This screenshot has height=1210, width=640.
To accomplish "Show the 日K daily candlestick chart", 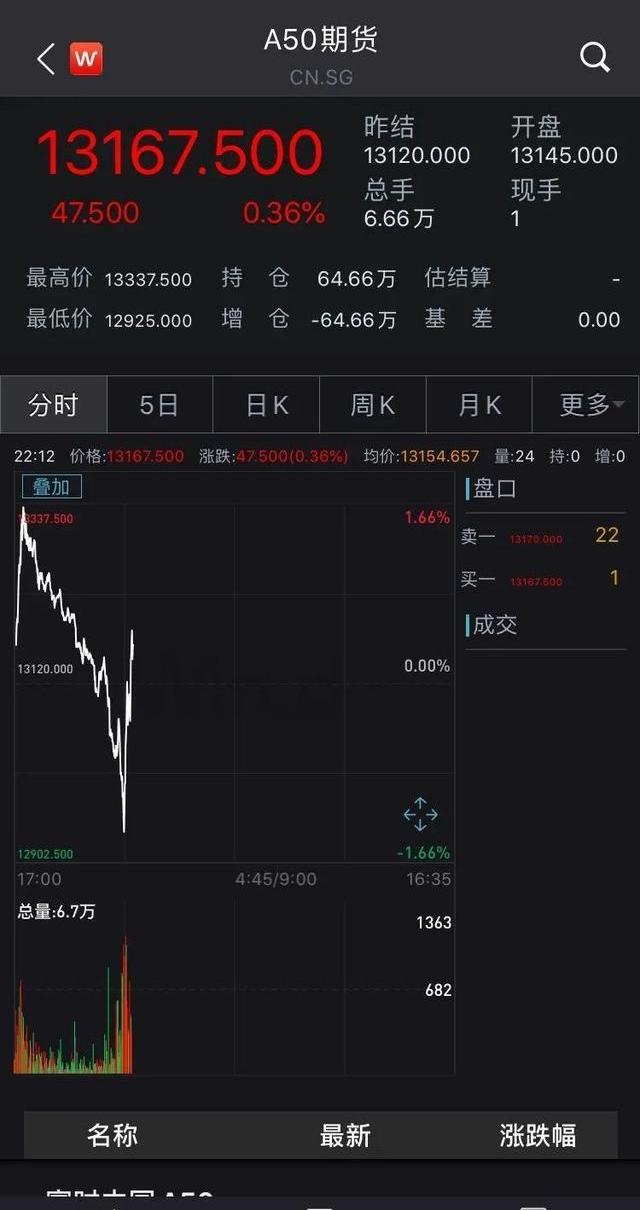I will click(x=266, y=405).
